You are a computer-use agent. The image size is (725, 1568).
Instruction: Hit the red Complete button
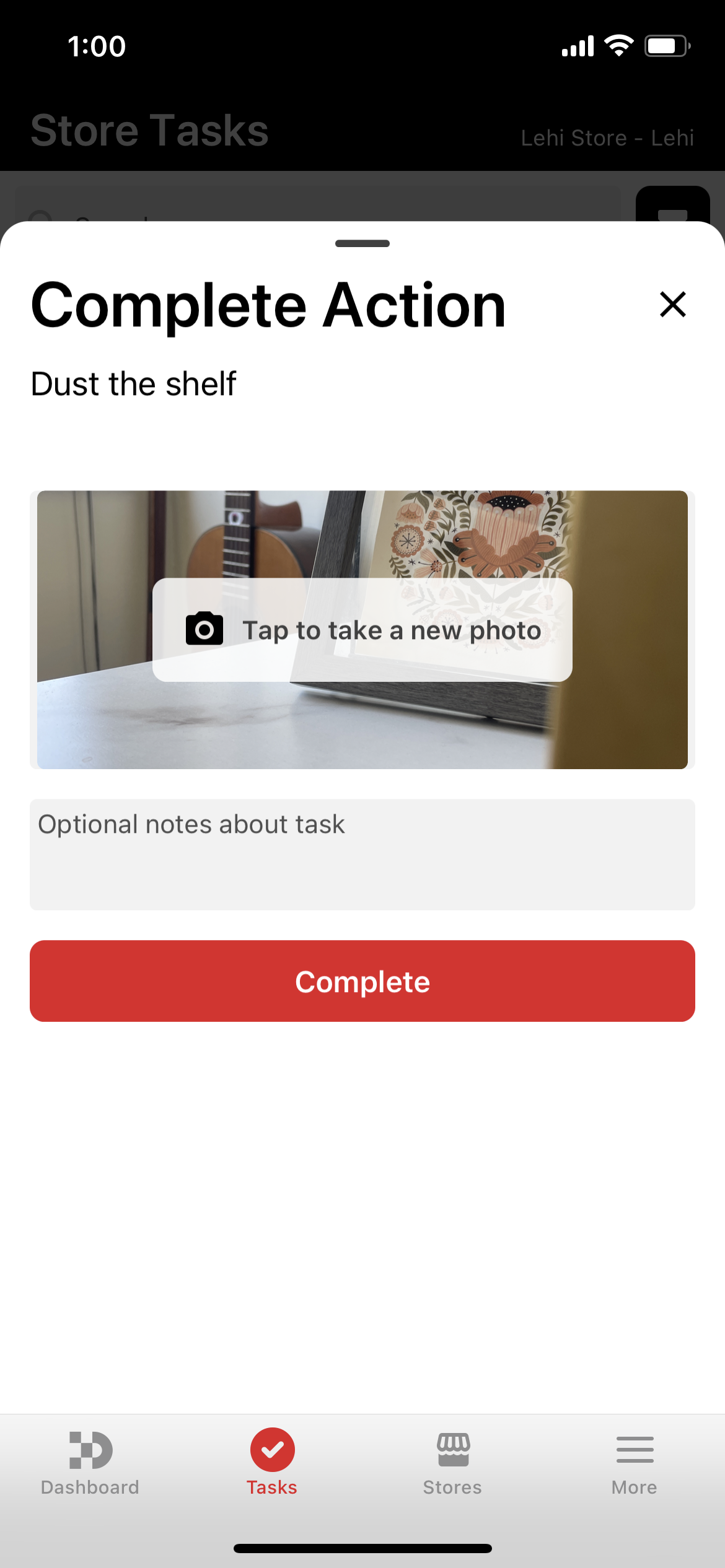pyautogui.click(x=362, y=981)
